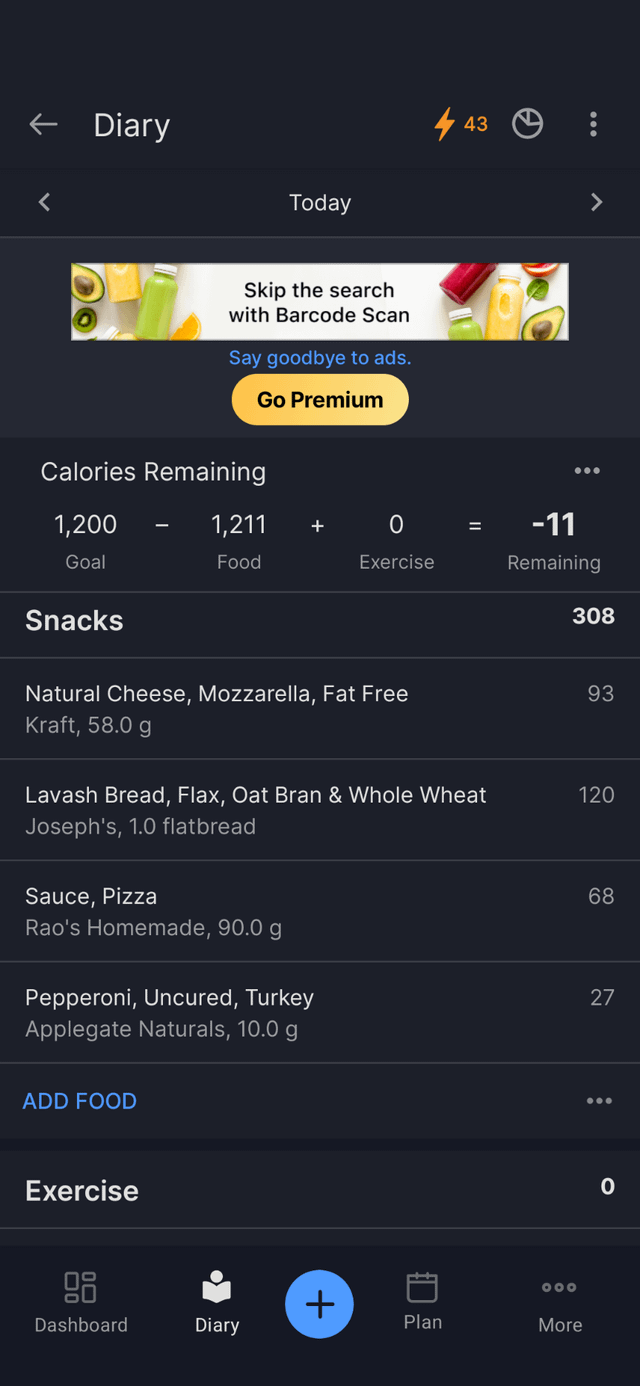The width and height of the screenshot is (640, 1386).
Task: Open the Natural Cheese, Mozzarella entry
Action: coord(320,708)
